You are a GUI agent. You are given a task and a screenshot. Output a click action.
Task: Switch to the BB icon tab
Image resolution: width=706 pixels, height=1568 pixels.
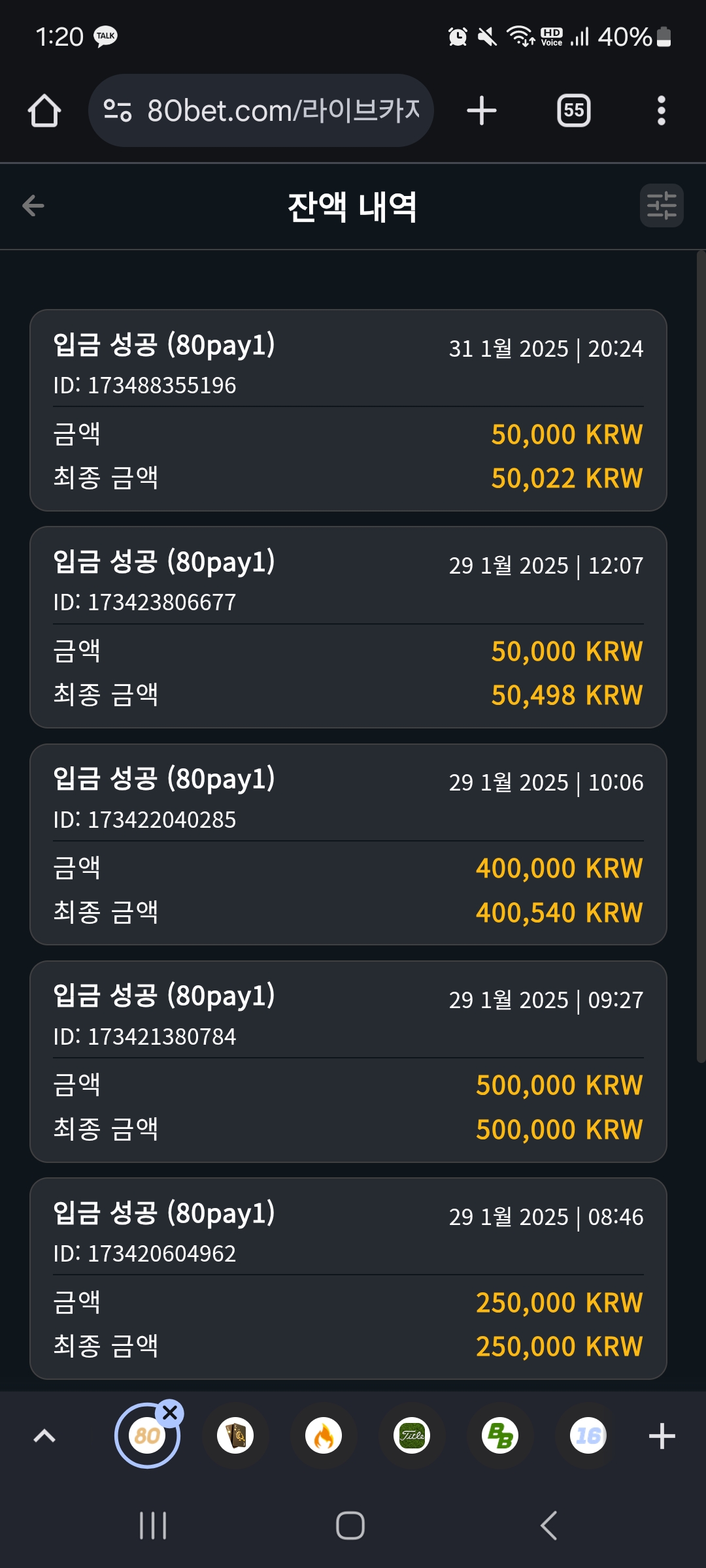pyautogui.click(x=500, y=1435)
